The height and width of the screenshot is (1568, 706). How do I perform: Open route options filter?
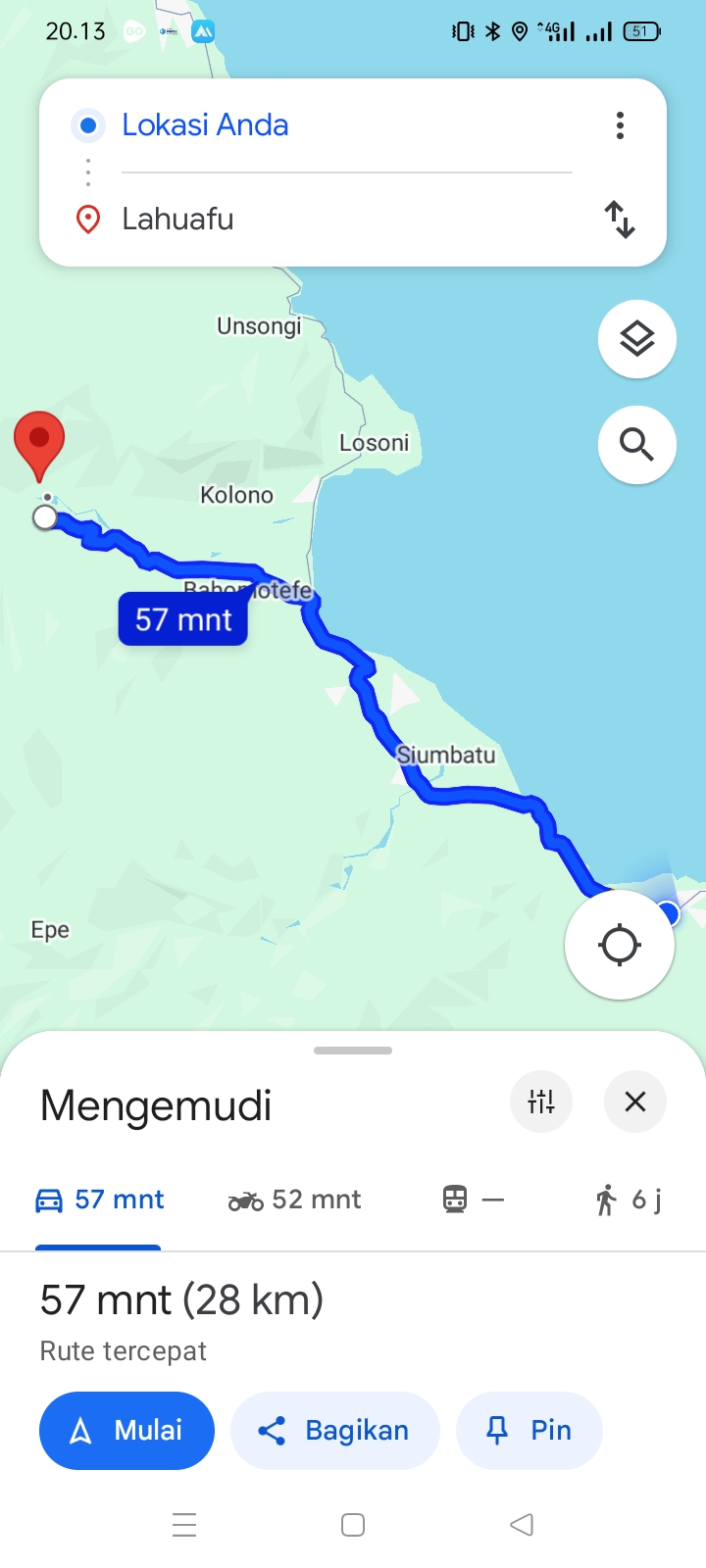click(541, 1102)
